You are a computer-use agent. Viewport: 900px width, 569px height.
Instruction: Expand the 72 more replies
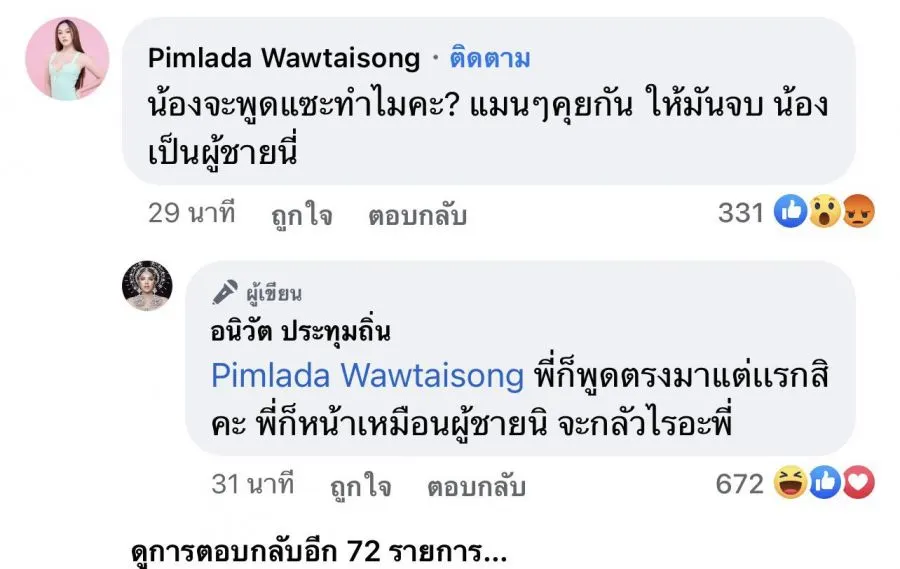[322, 549]
